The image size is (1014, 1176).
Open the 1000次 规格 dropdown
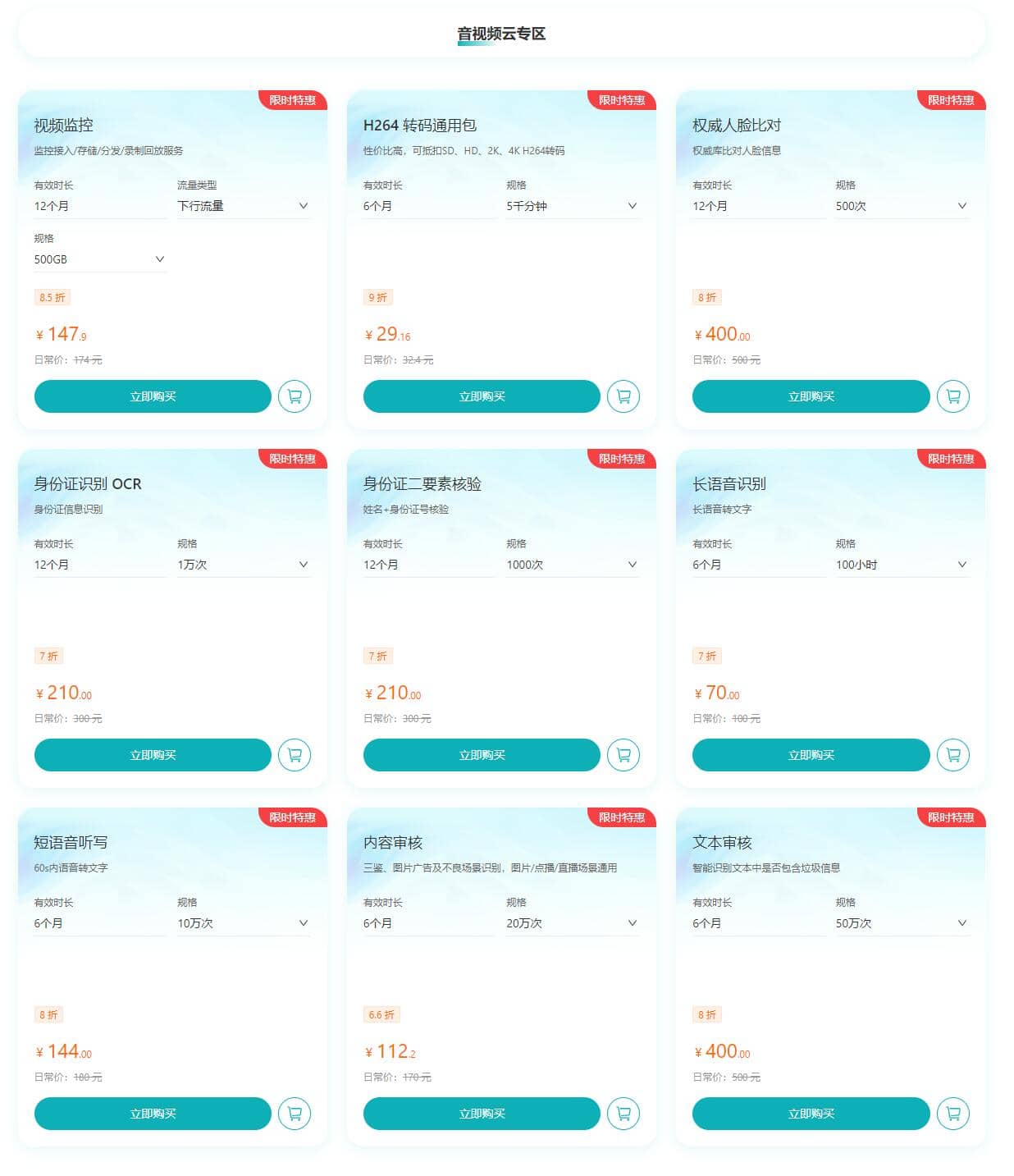point(572,565)
